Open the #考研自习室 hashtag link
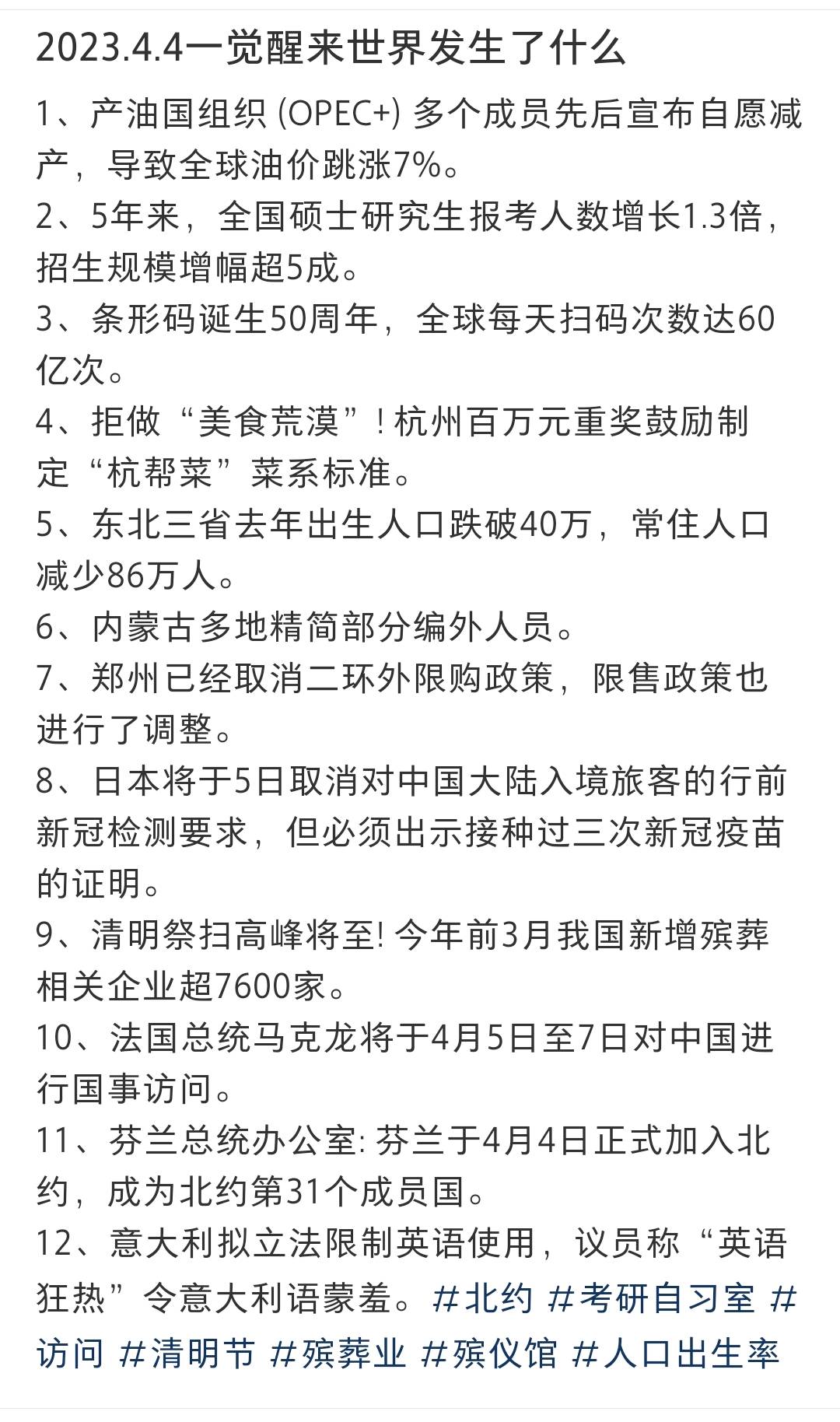The image size is (840, 1422). (x=652, y=1300)
